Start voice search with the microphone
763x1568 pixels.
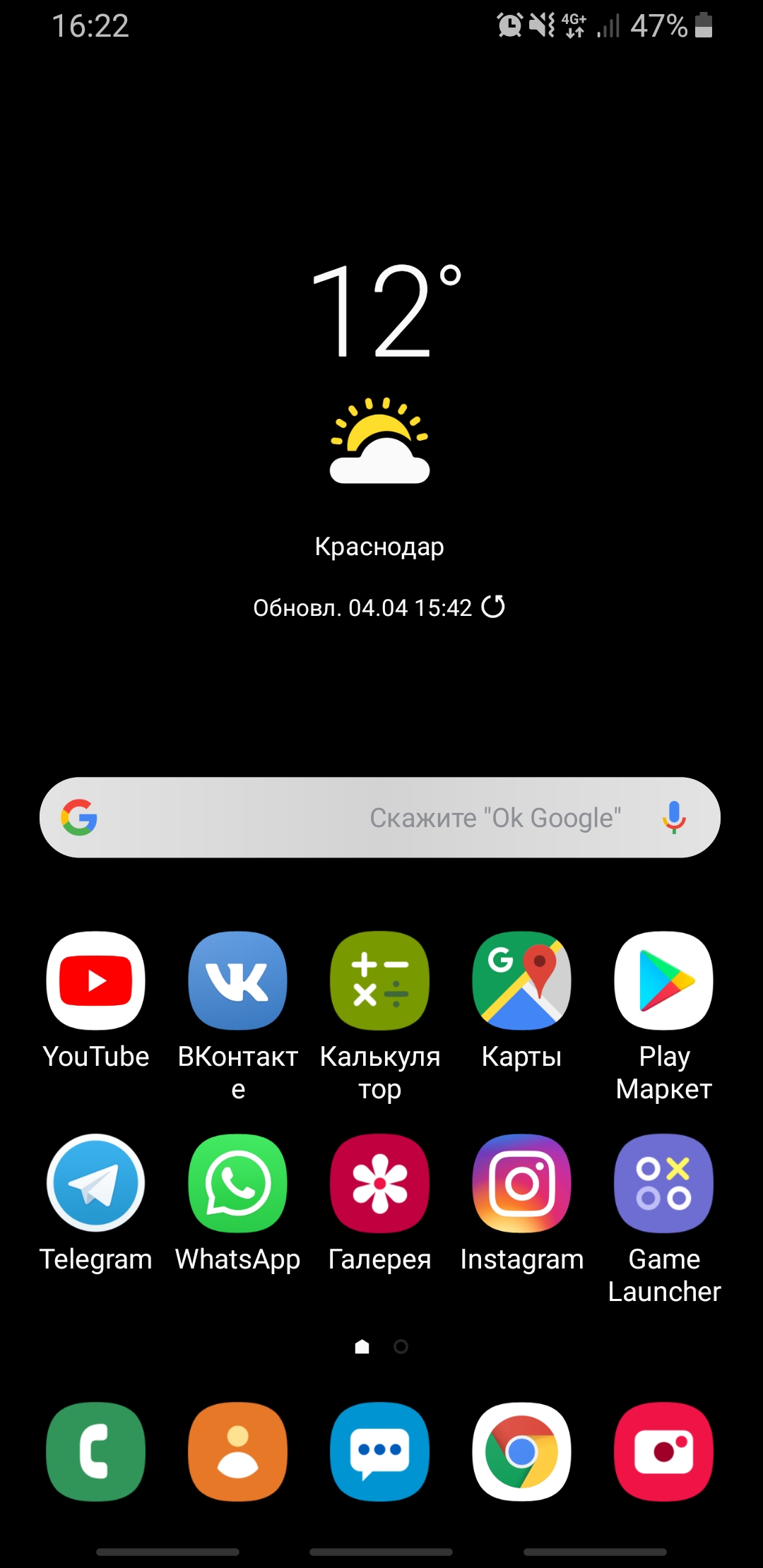pos(674,817)
